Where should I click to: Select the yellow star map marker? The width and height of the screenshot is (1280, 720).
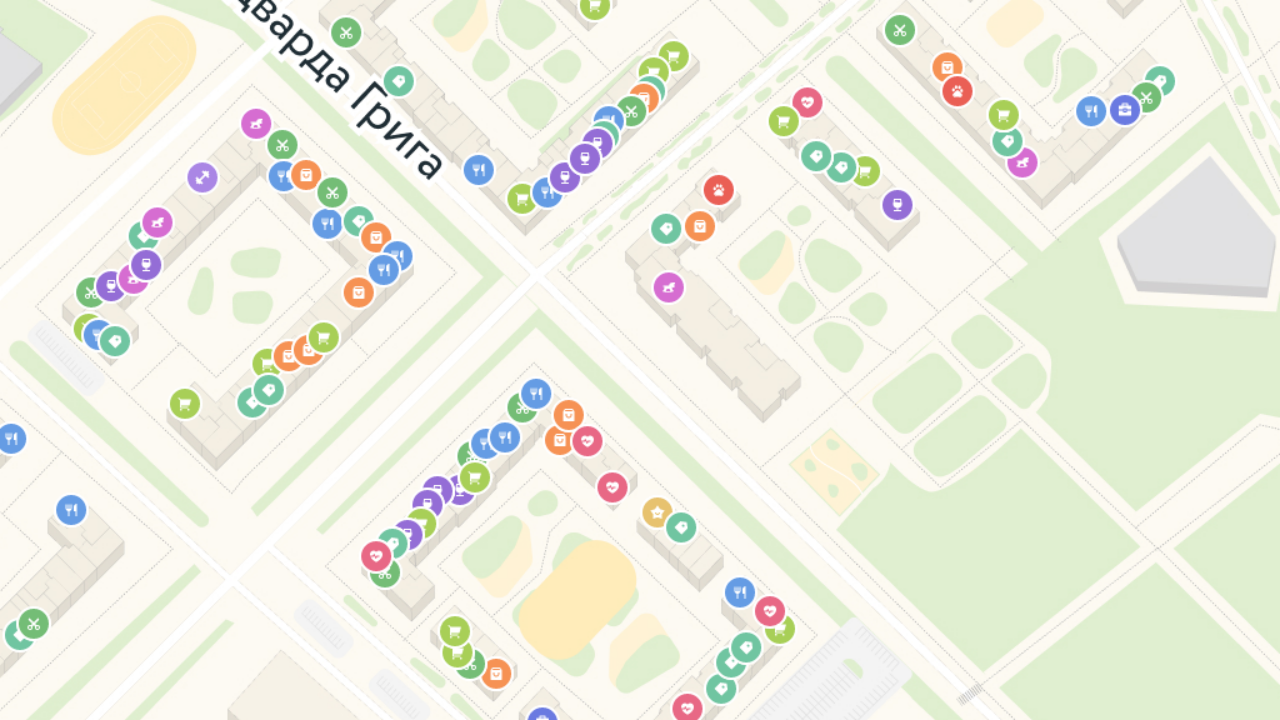pos(657,513)
